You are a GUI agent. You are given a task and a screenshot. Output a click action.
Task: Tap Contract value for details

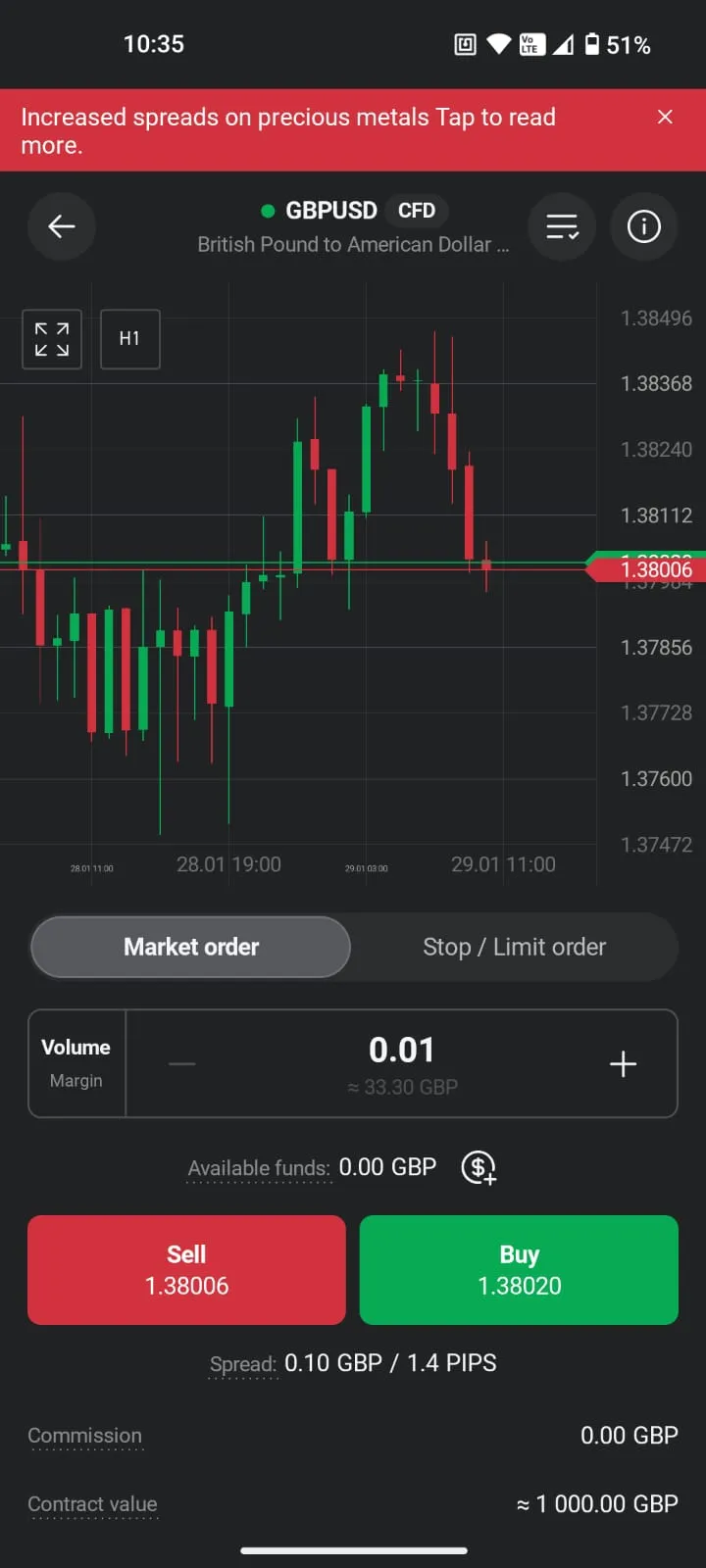[92, 1504]
